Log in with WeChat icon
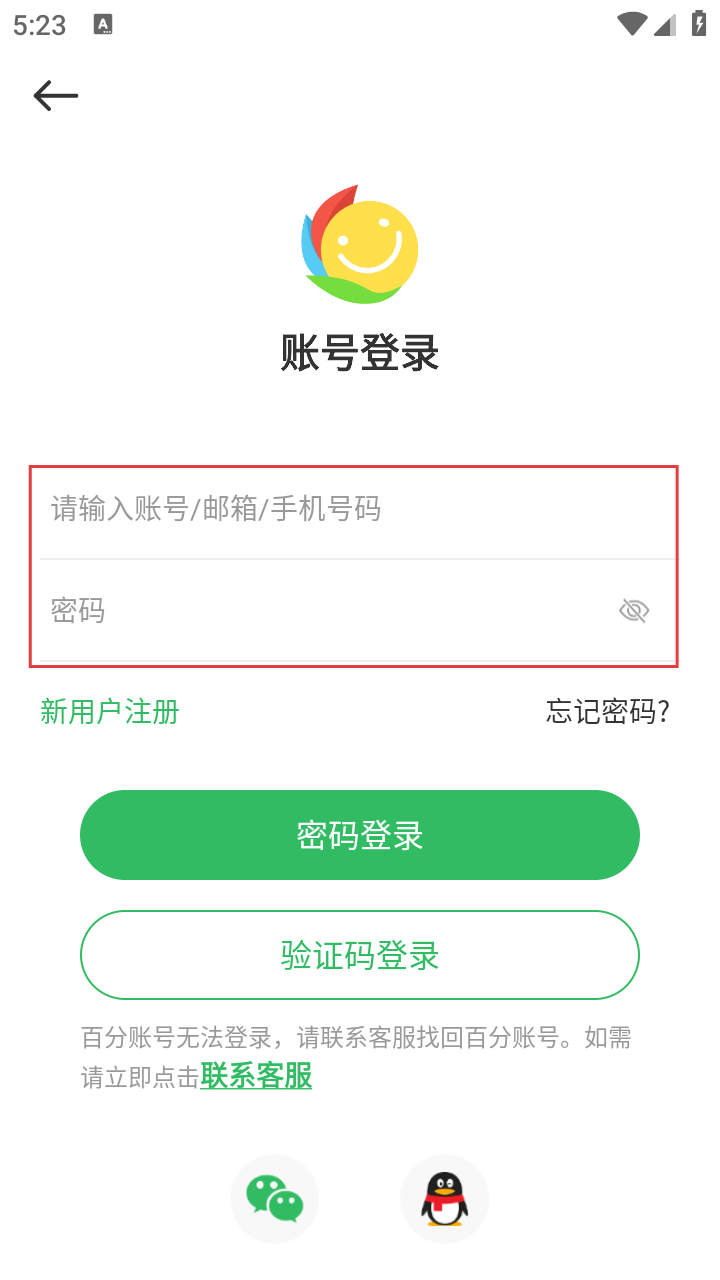Image resolution: width=720 pixels, height=1280 pixels. (x=275, y=1199)
